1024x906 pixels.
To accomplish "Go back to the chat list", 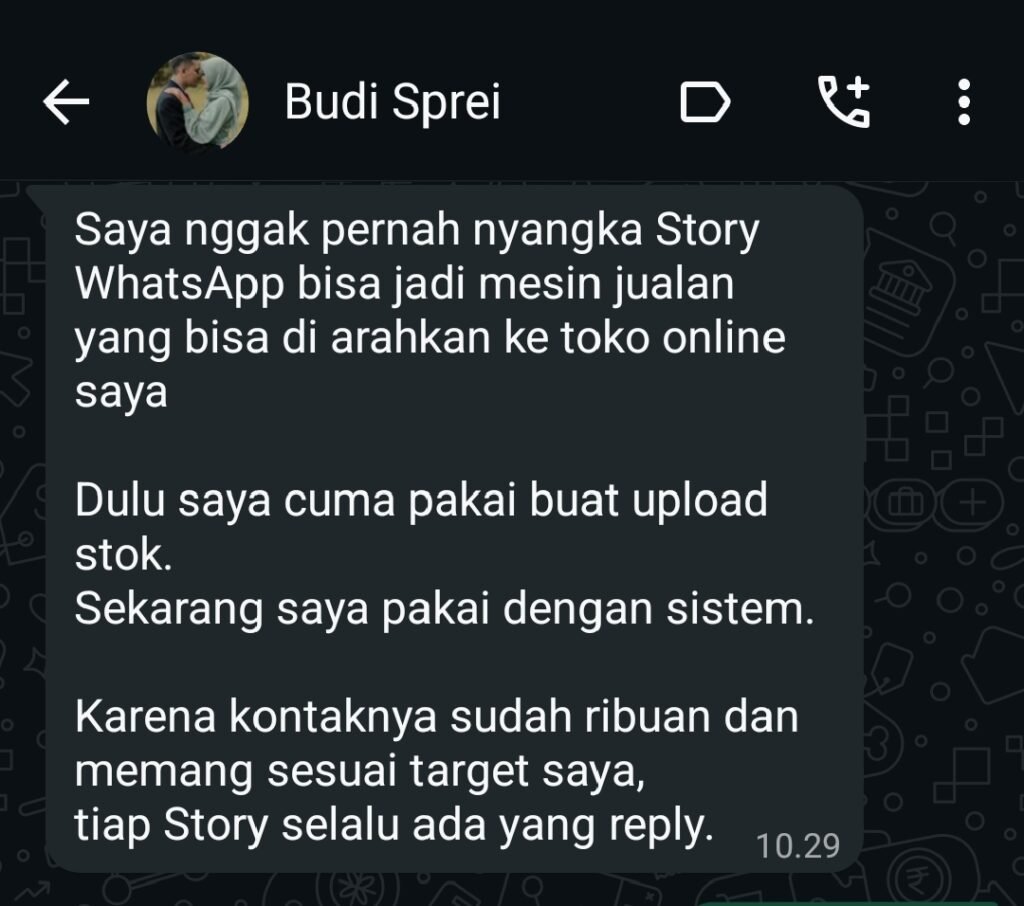I will point(66,102).
